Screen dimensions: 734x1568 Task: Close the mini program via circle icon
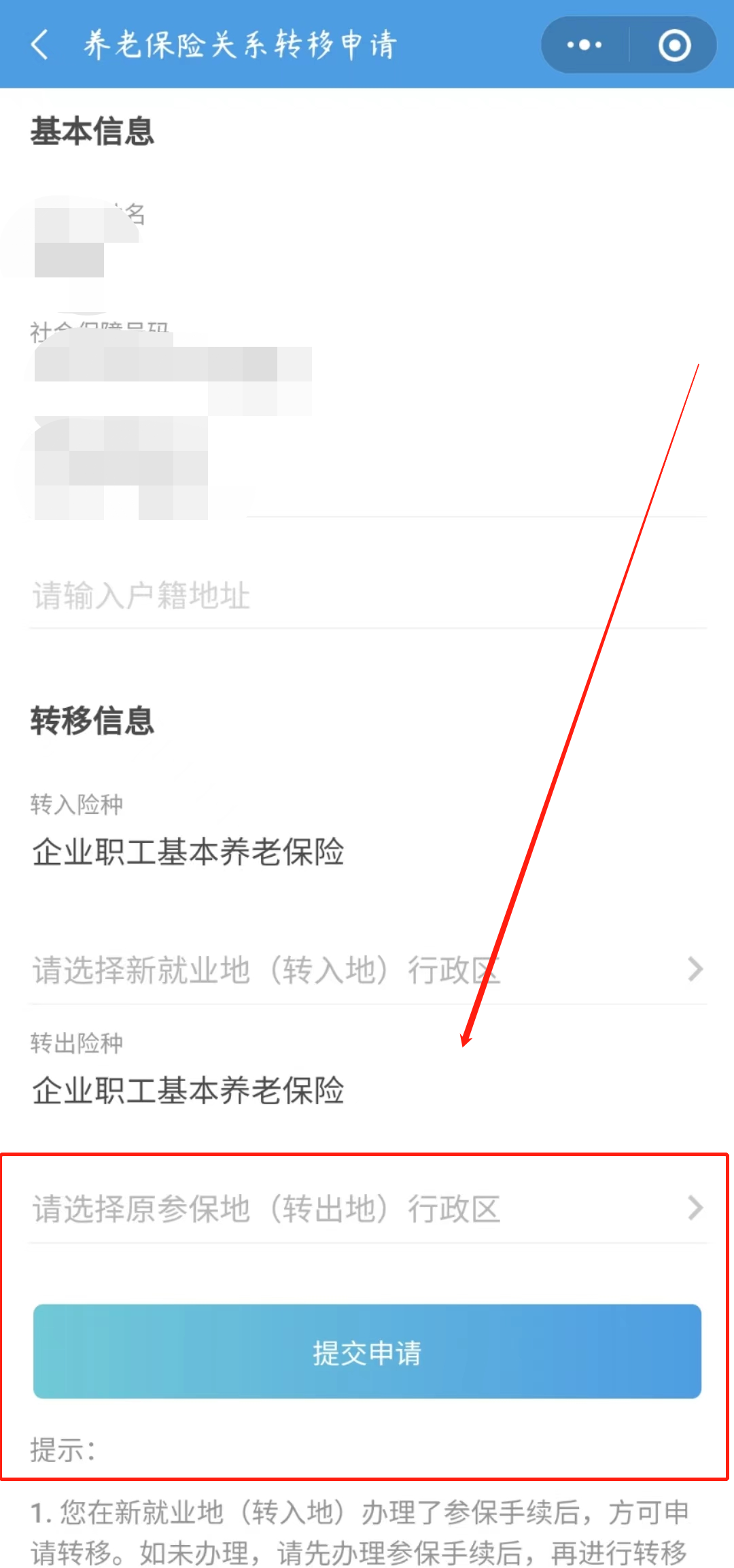674,45
